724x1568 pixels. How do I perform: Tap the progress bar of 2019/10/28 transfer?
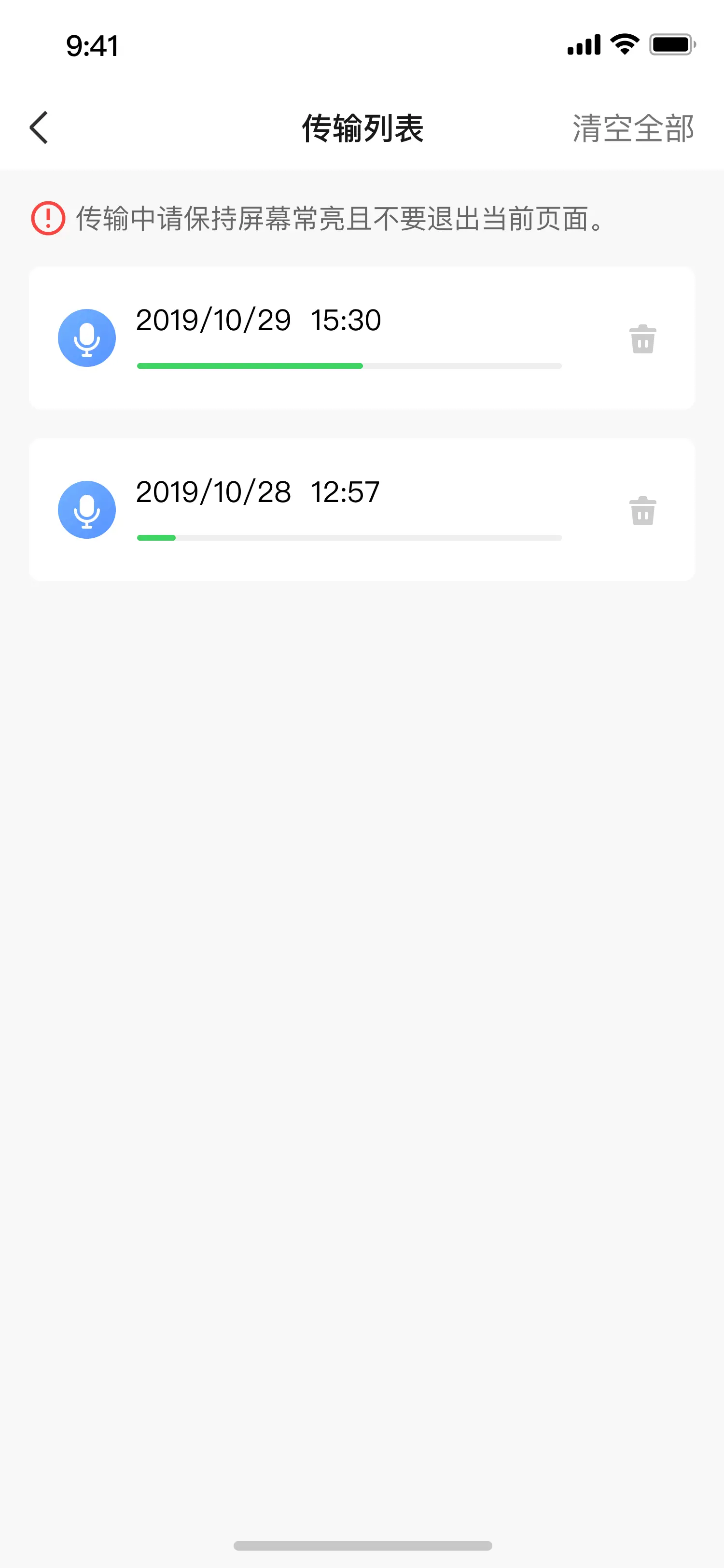click(348, 537)
